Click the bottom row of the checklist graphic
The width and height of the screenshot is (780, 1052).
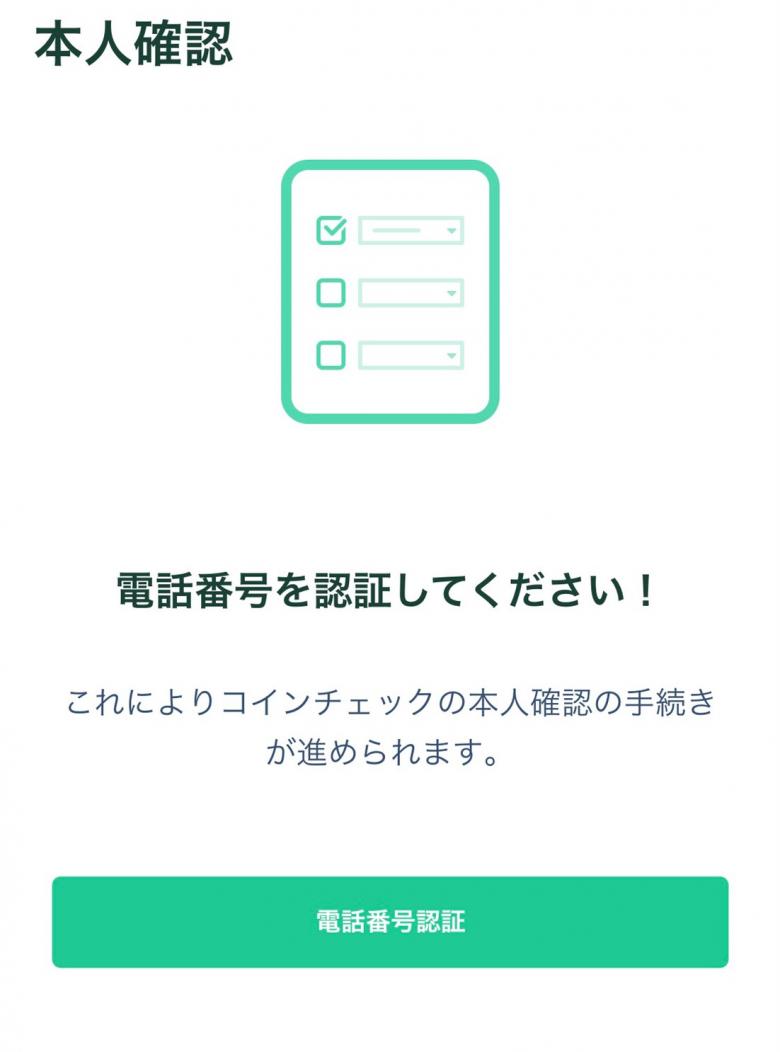389,356
